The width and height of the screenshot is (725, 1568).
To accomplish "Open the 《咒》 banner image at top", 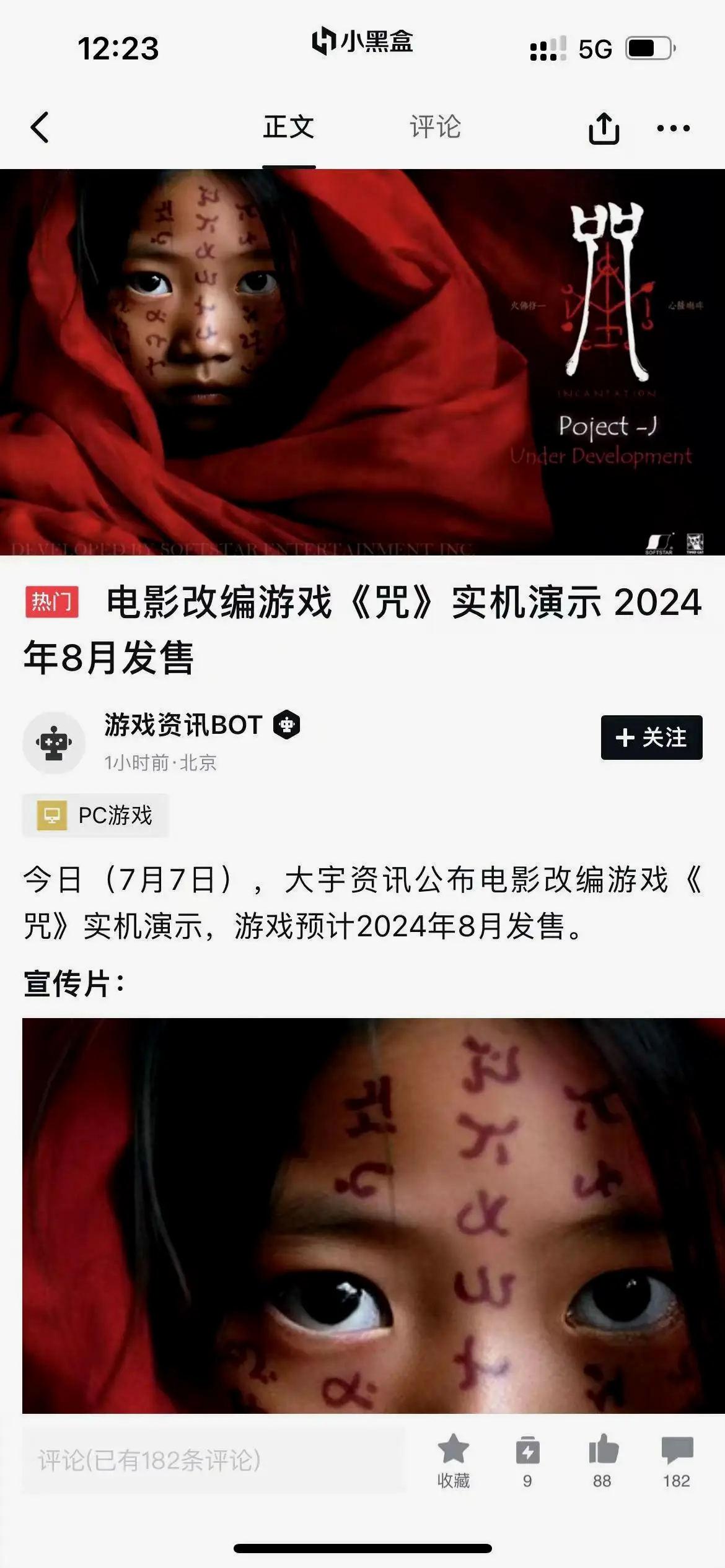I will (362, 362).
